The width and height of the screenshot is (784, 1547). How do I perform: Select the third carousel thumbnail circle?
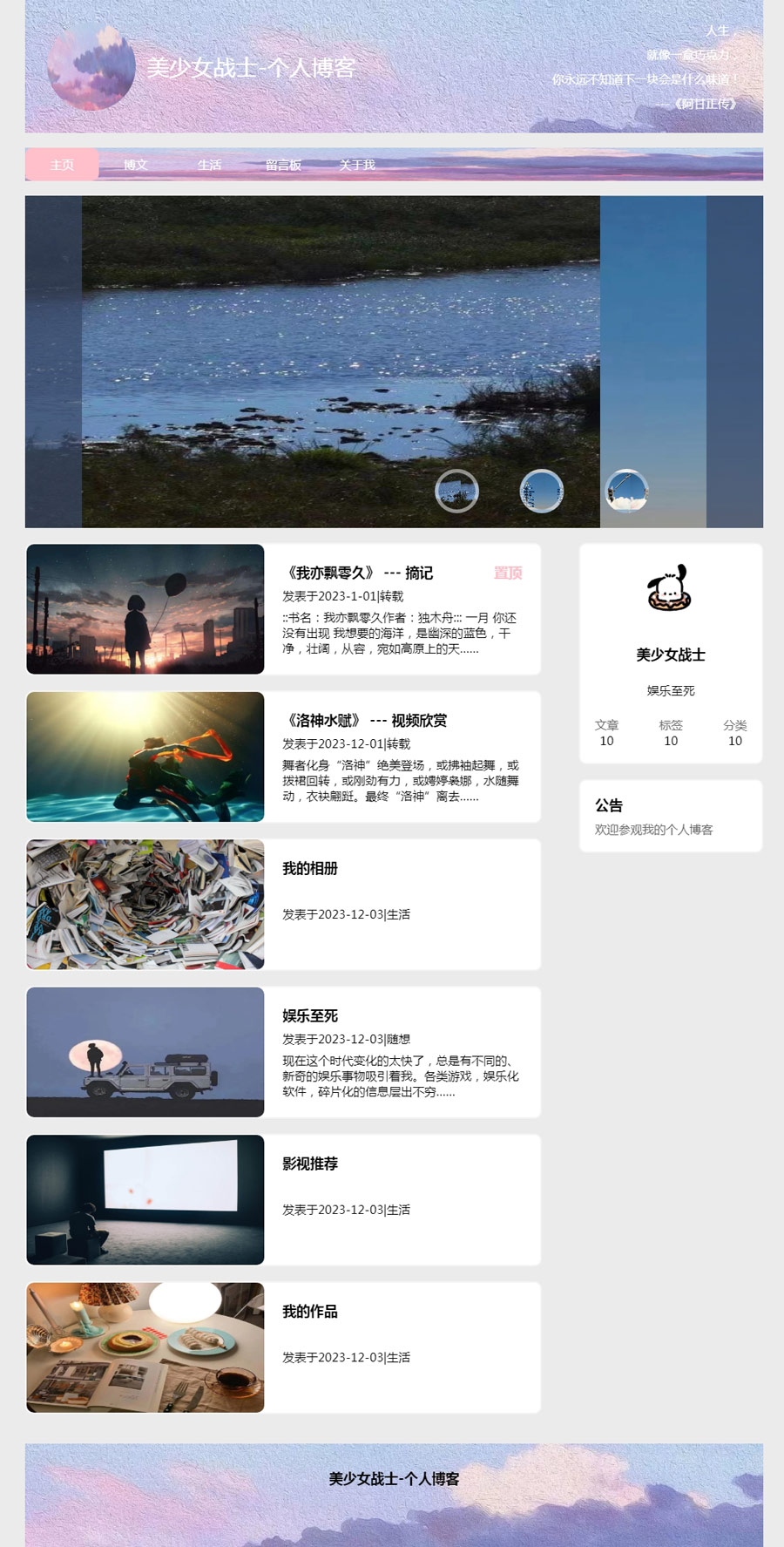[x=626, y=491]
